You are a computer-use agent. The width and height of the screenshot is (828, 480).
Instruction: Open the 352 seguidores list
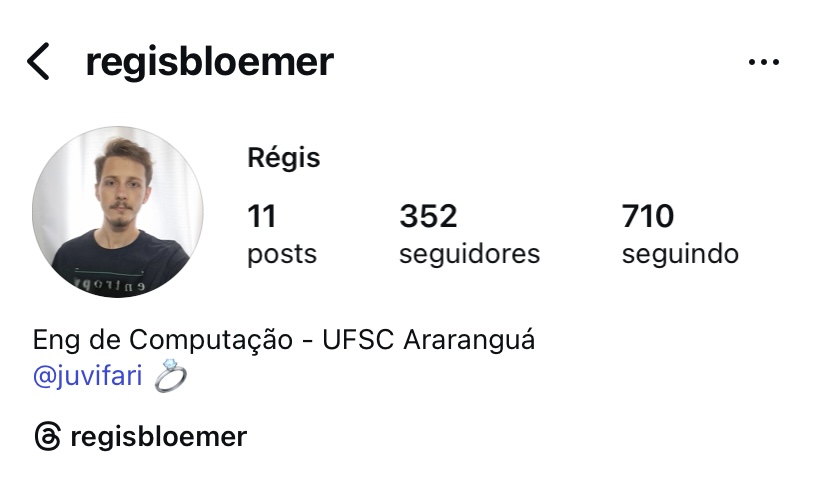coord(468,234)
